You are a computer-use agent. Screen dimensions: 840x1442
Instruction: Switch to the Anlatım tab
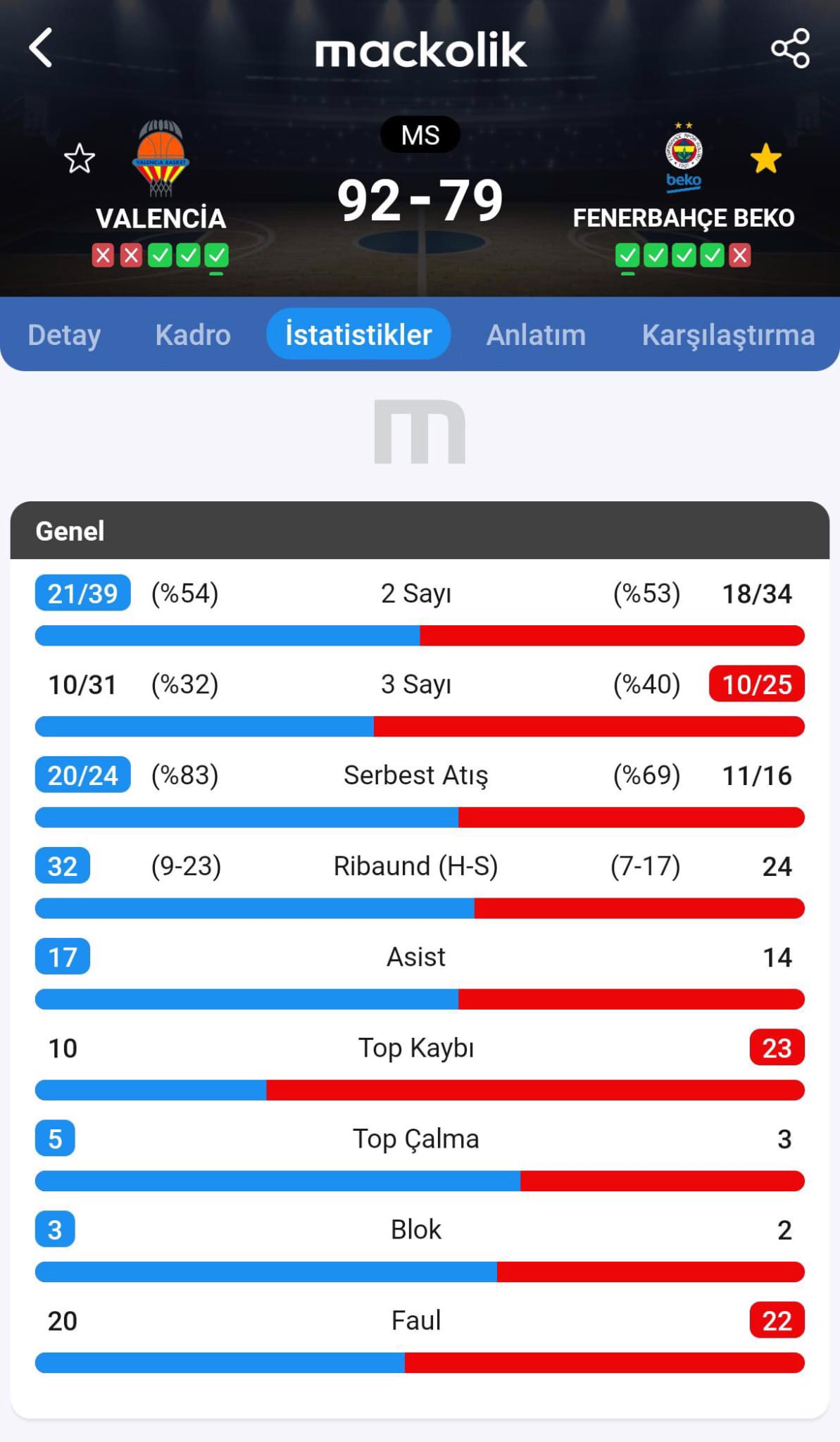pos(536,334)
